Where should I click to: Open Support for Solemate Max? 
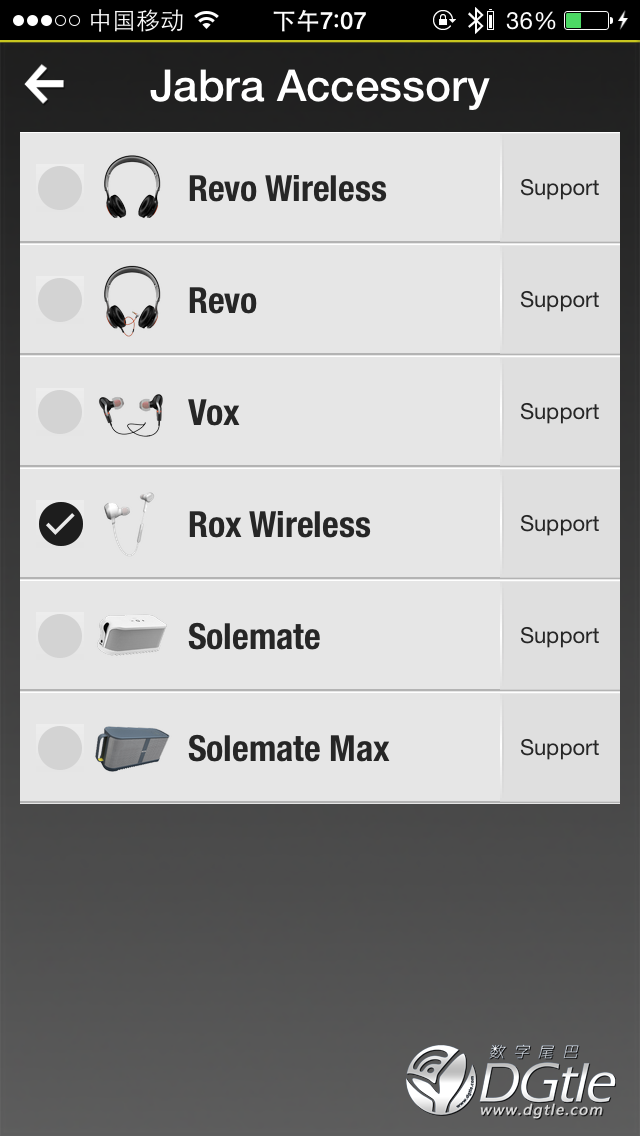tap(560, 748)
